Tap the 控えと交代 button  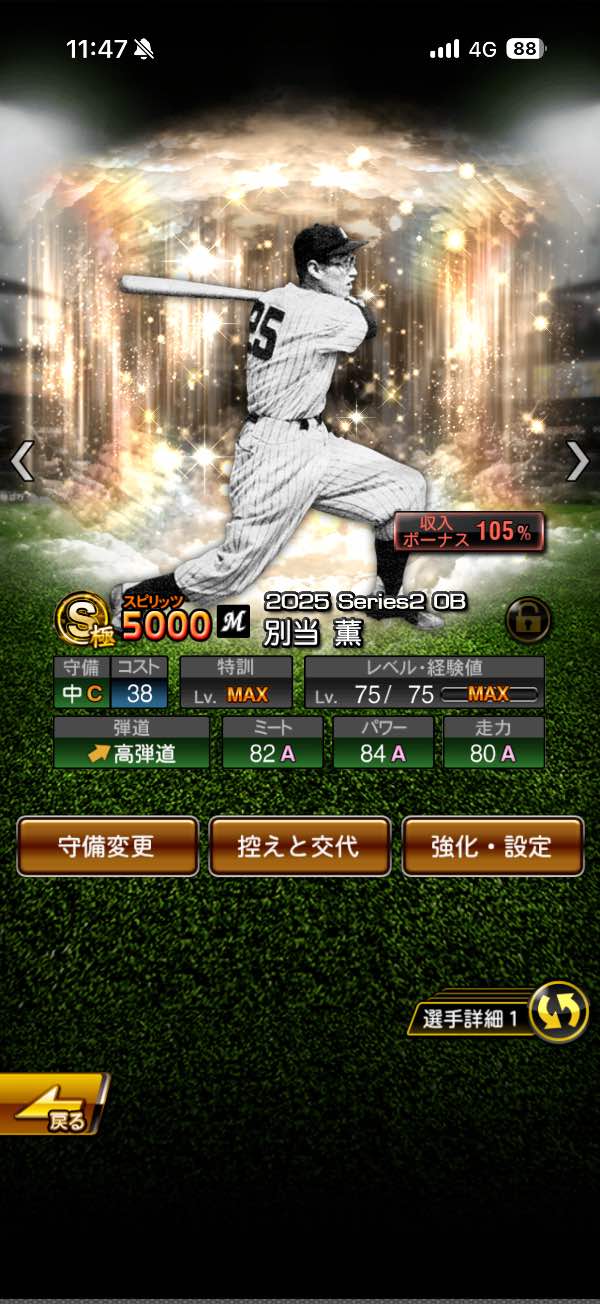tap(299, 846)
